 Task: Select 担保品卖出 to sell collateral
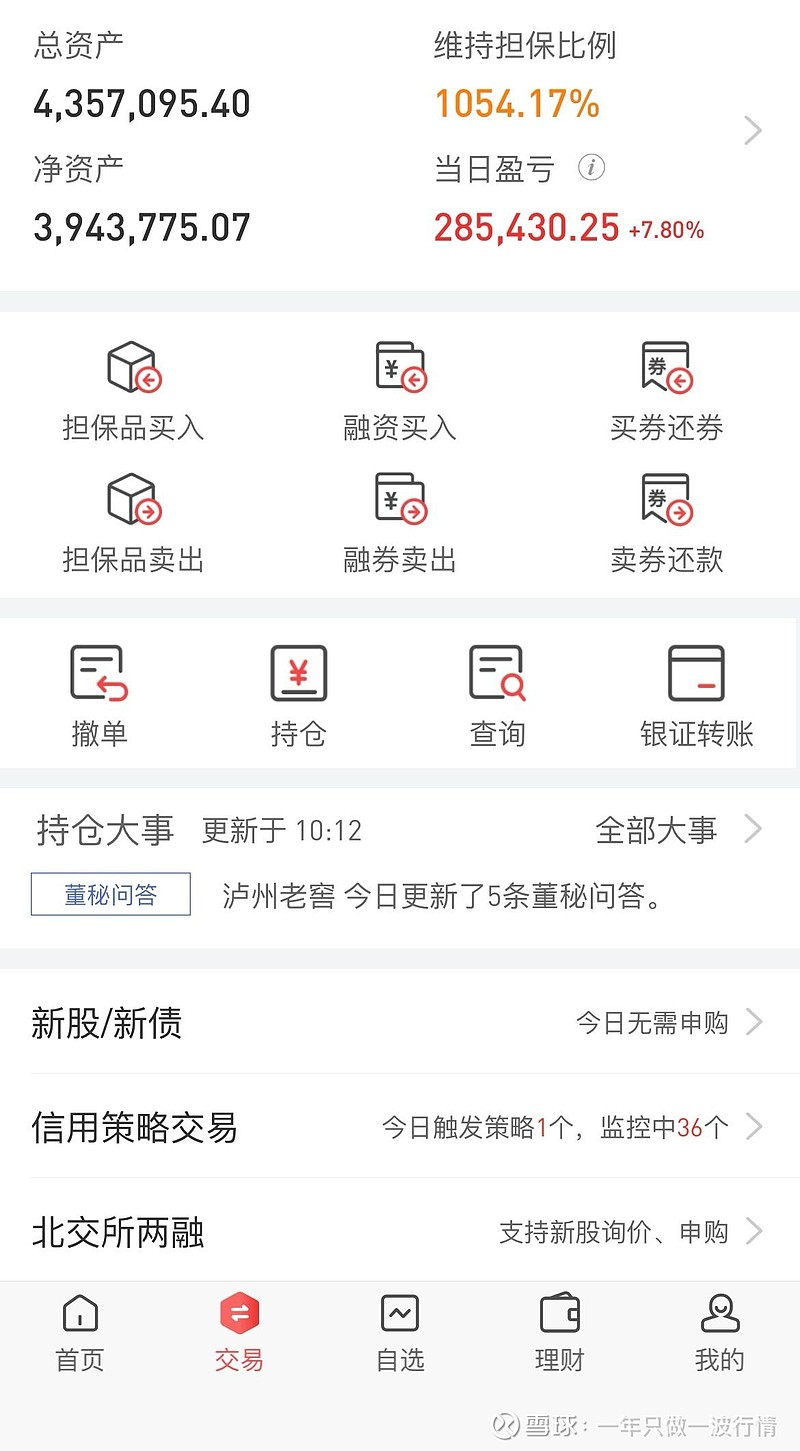coord(133,523)
